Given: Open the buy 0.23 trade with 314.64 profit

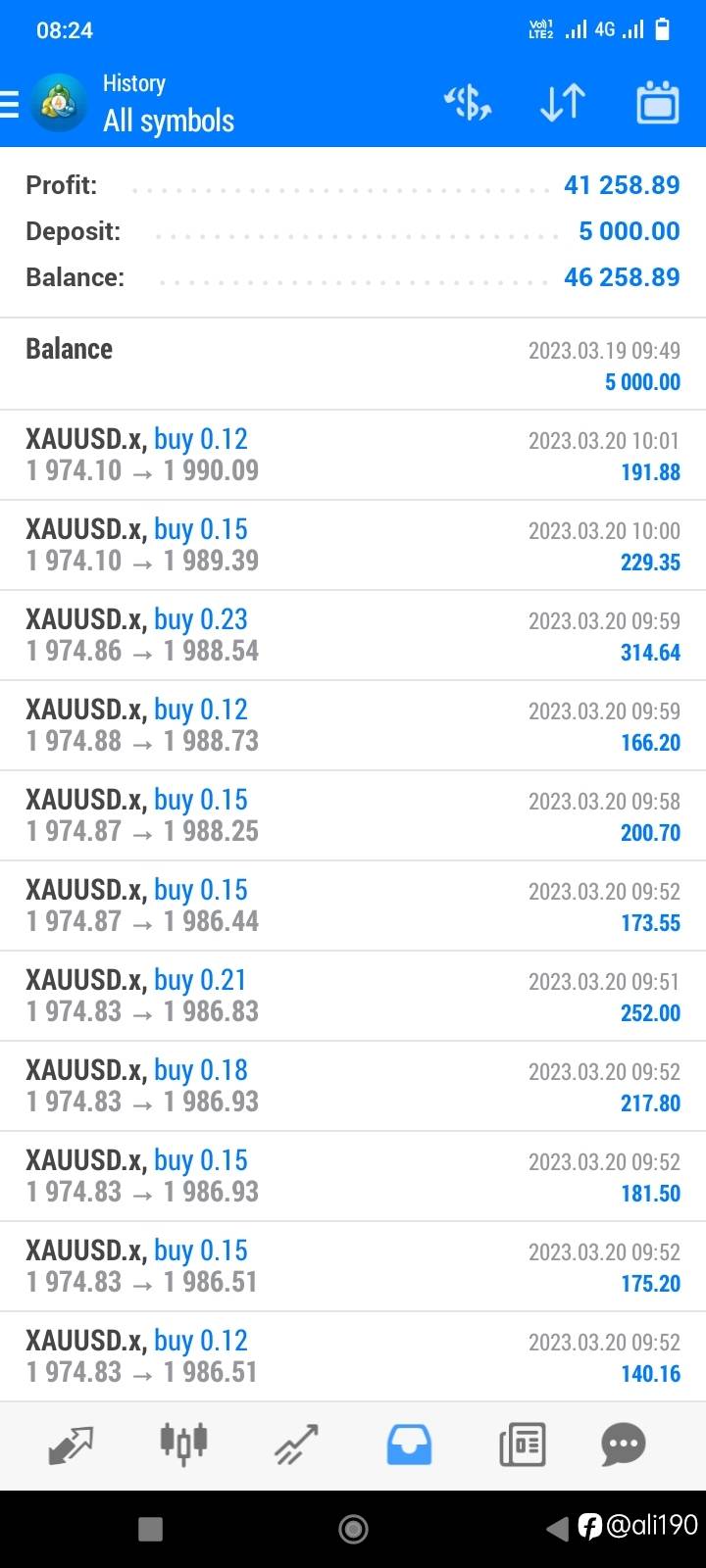Looking at the screenshot, I should [353, 635].
